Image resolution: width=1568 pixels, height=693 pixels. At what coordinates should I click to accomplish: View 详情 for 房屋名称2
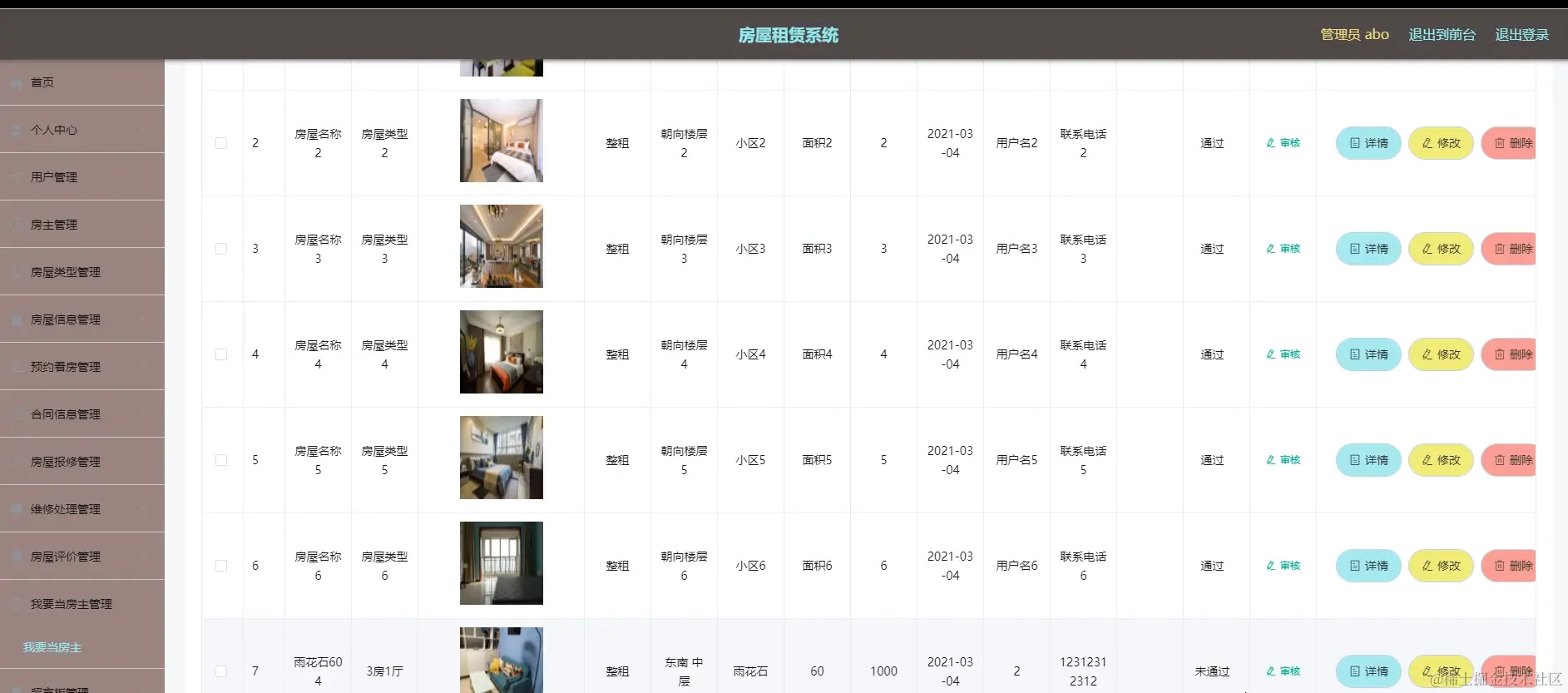coord(1368,143)
